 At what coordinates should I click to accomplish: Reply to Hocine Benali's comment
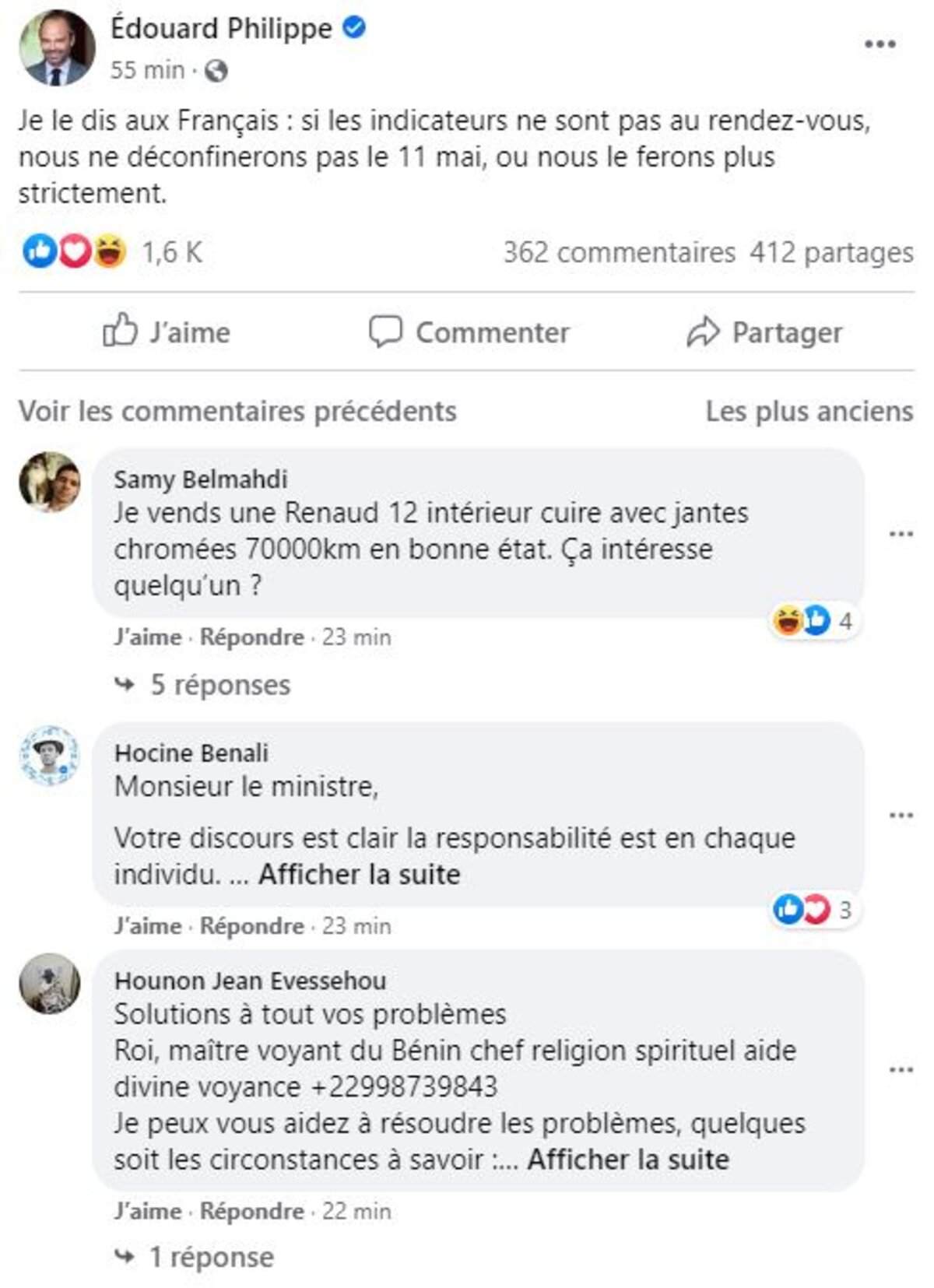point(251,926)
